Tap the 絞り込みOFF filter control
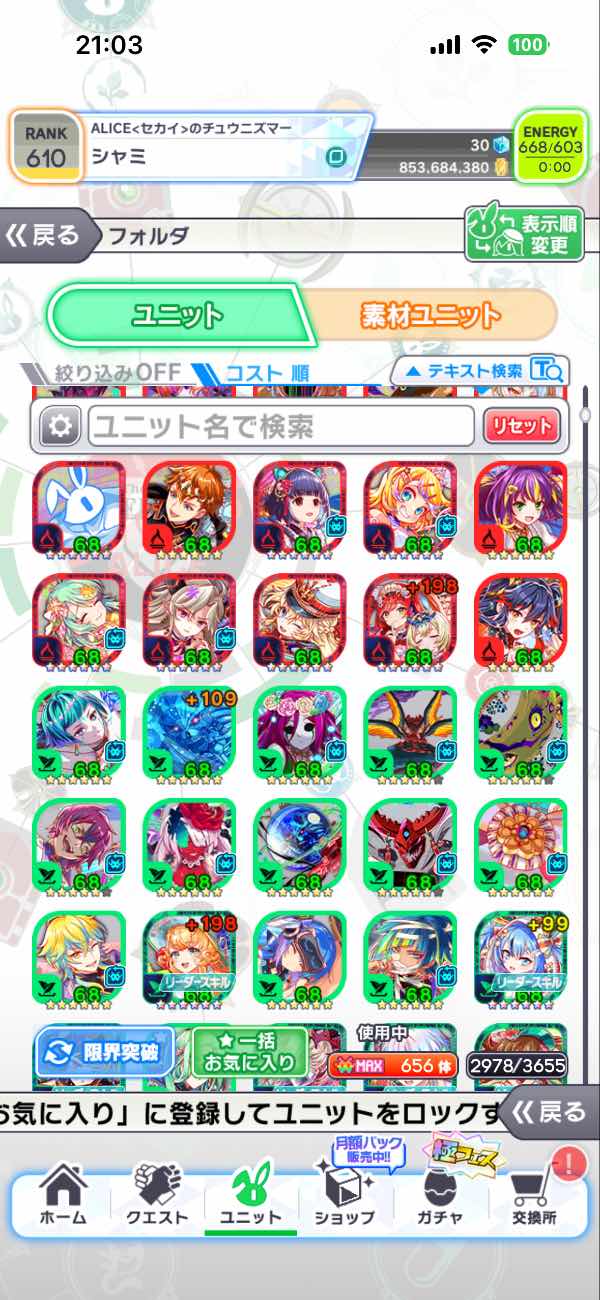The width and height of the screenshot is (600, 1300). 105,372
